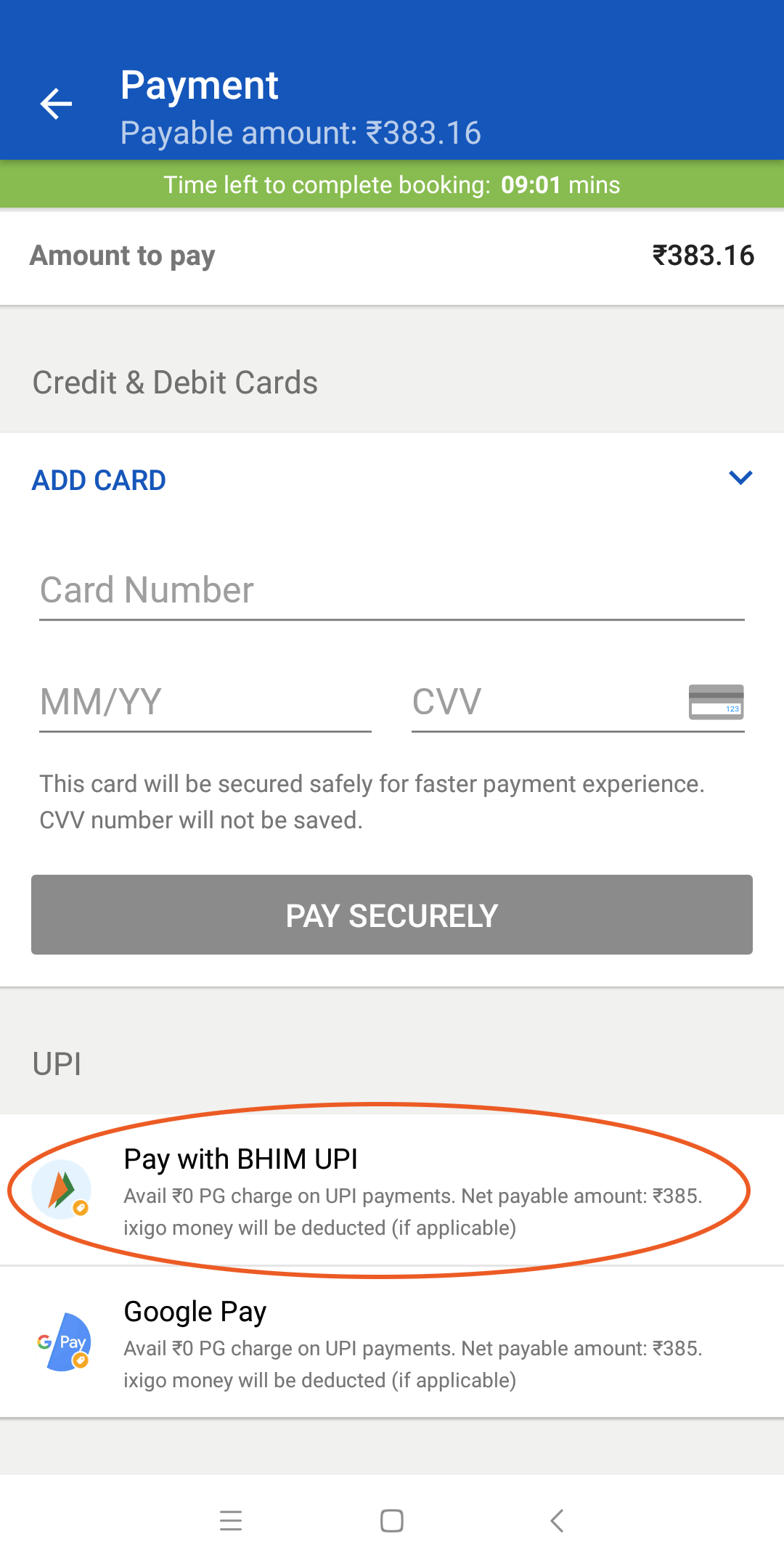Screen dimensions: 784x1568
Task: Choose Pay with BHIM UPI
Action: (392, 1191)
